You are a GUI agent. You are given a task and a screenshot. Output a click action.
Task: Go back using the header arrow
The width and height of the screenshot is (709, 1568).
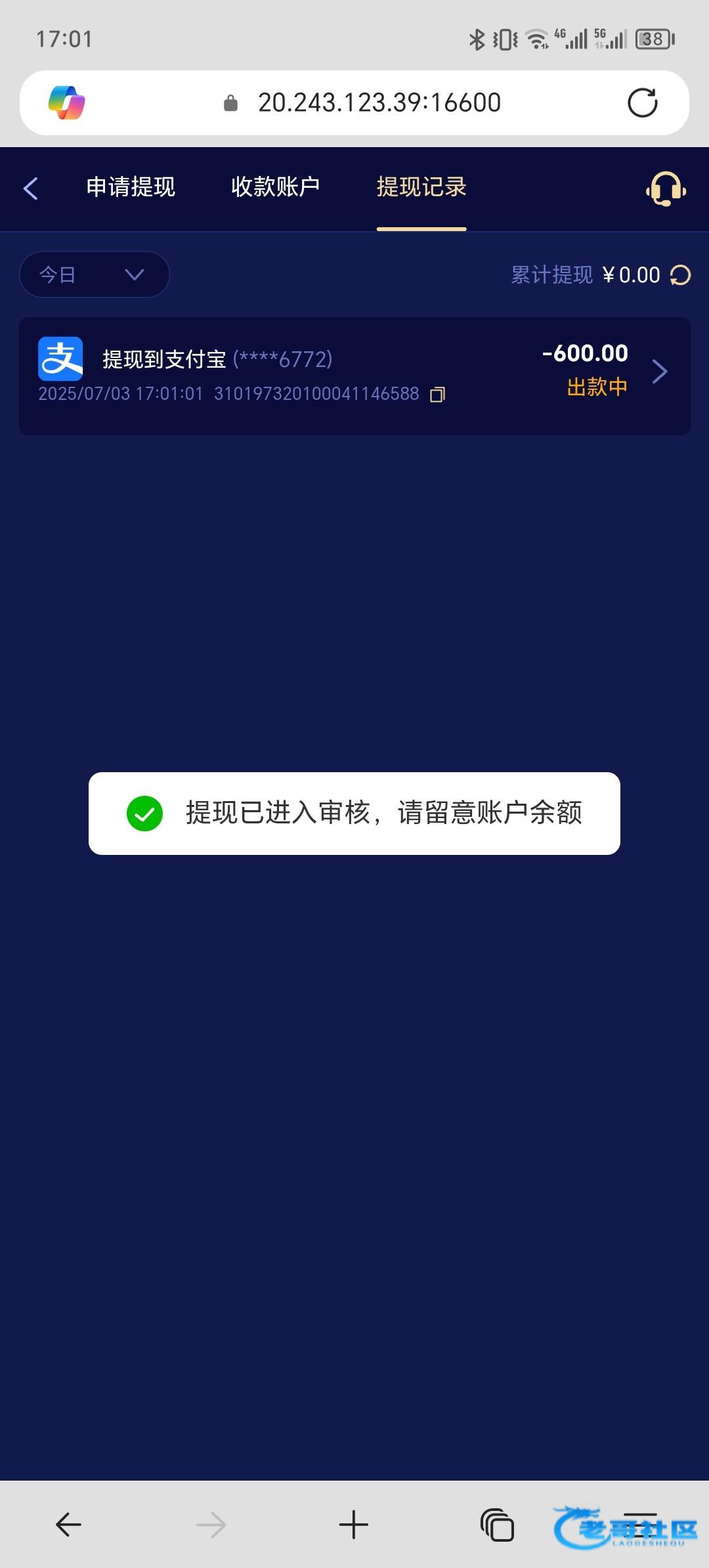click(31, 188)
